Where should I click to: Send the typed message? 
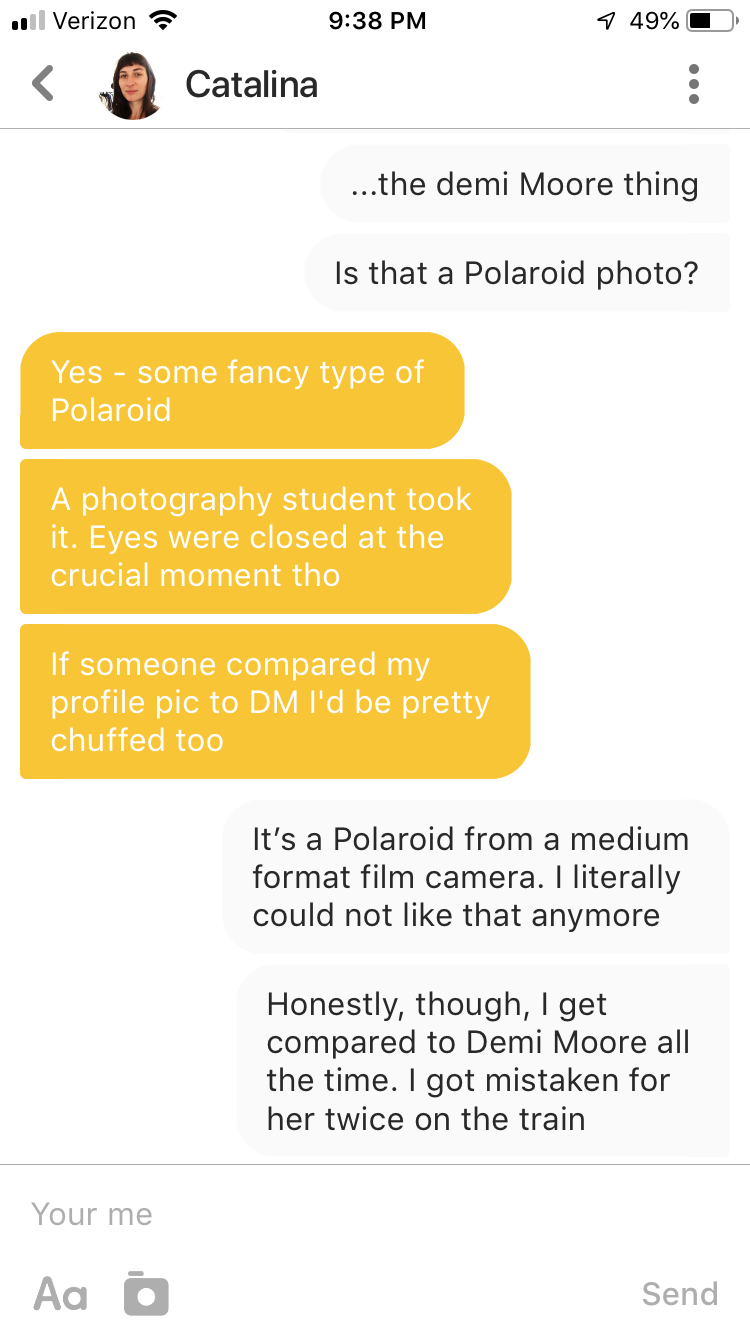click(x=680, y=1294)
